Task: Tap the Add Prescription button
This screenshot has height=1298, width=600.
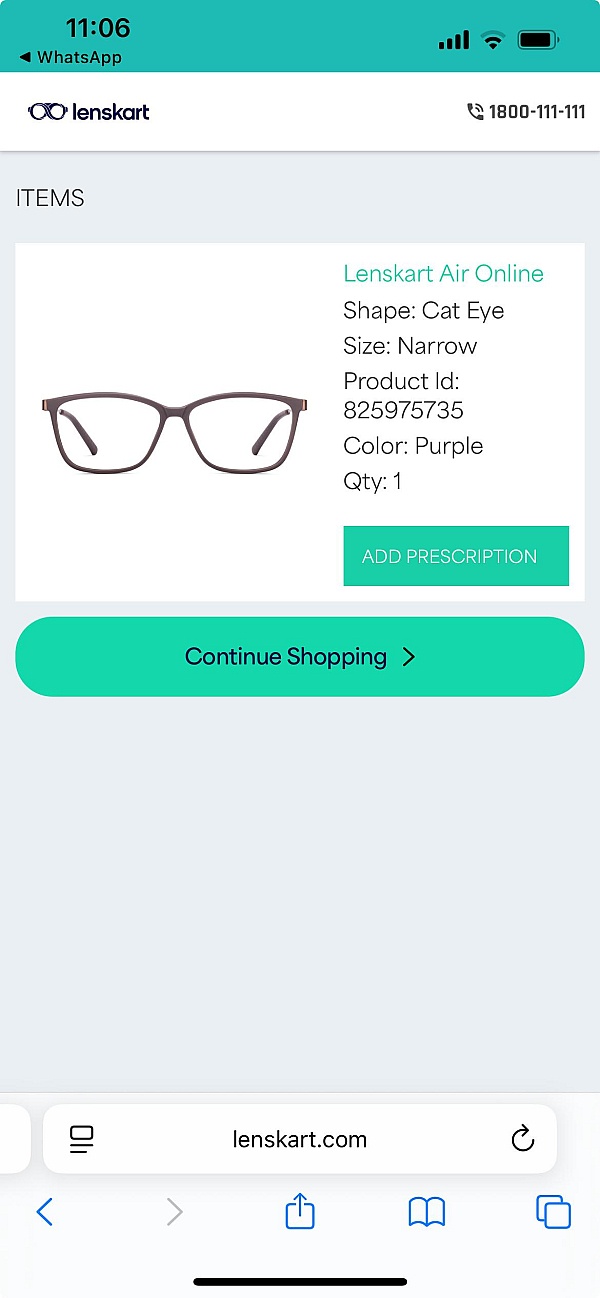Action: point(456,556)
